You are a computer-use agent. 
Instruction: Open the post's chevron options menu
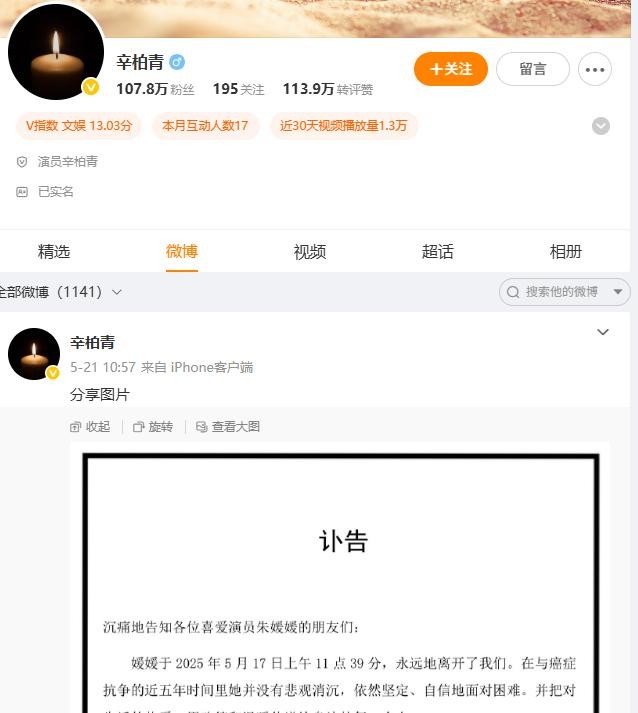pyautogui.click(x=603, y=332)
